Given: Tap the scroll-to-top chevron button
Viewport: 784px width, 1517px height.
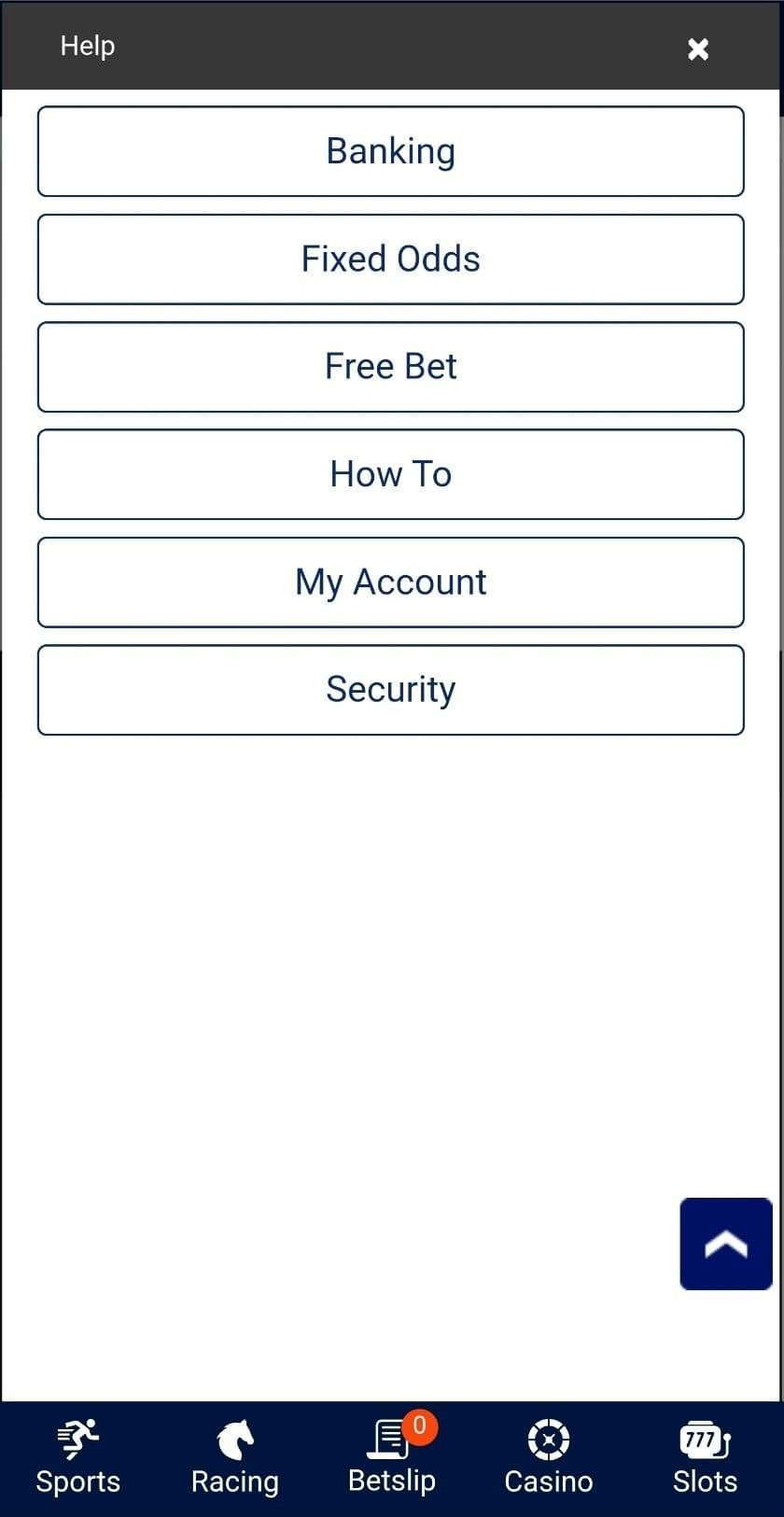Looking at the screenshot, I should [x=726, y=1243].
